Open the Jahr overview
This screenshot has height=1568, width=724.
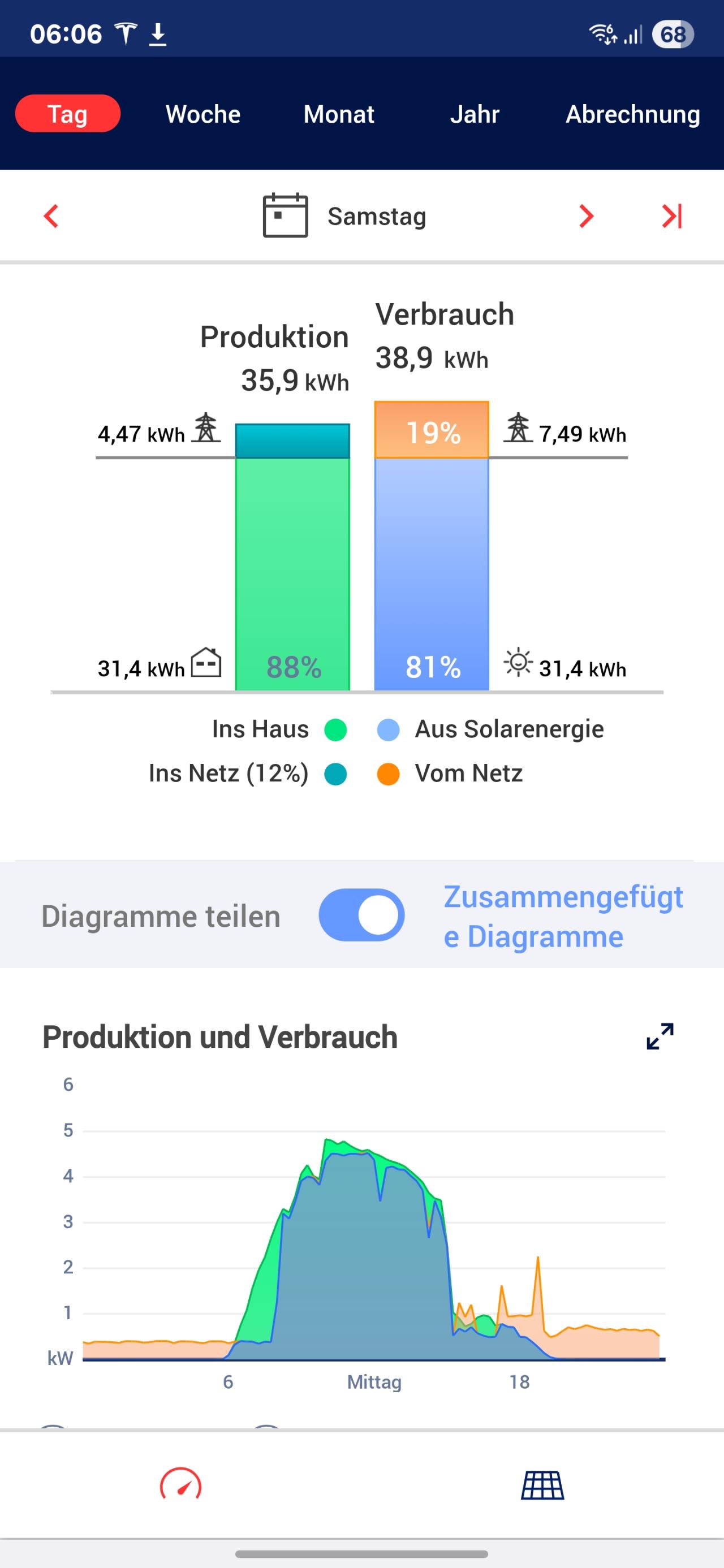475,114
